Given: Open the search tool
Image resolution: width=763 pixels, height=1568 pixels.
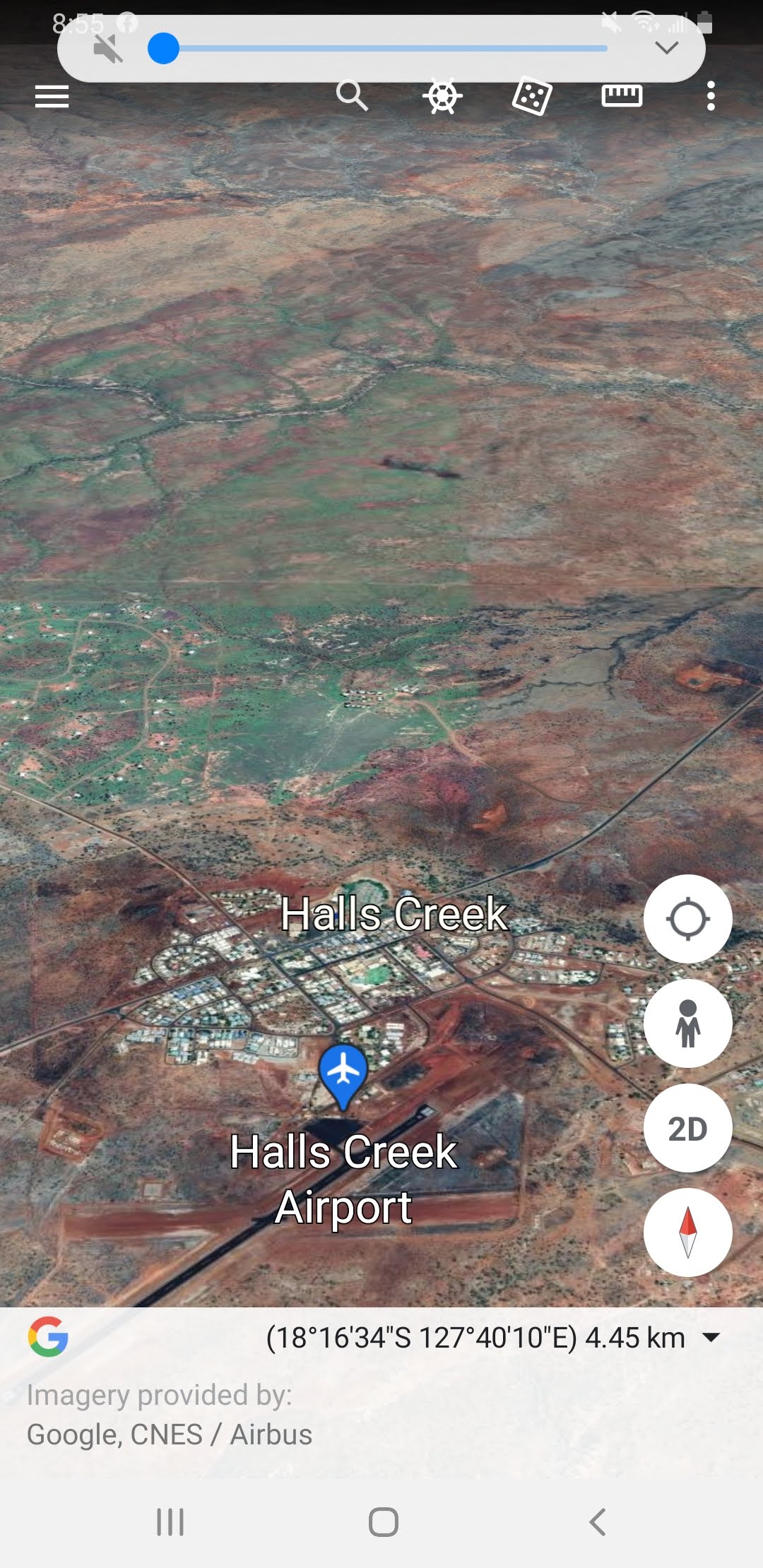Looking at the screenshot, I should [352, 95].
